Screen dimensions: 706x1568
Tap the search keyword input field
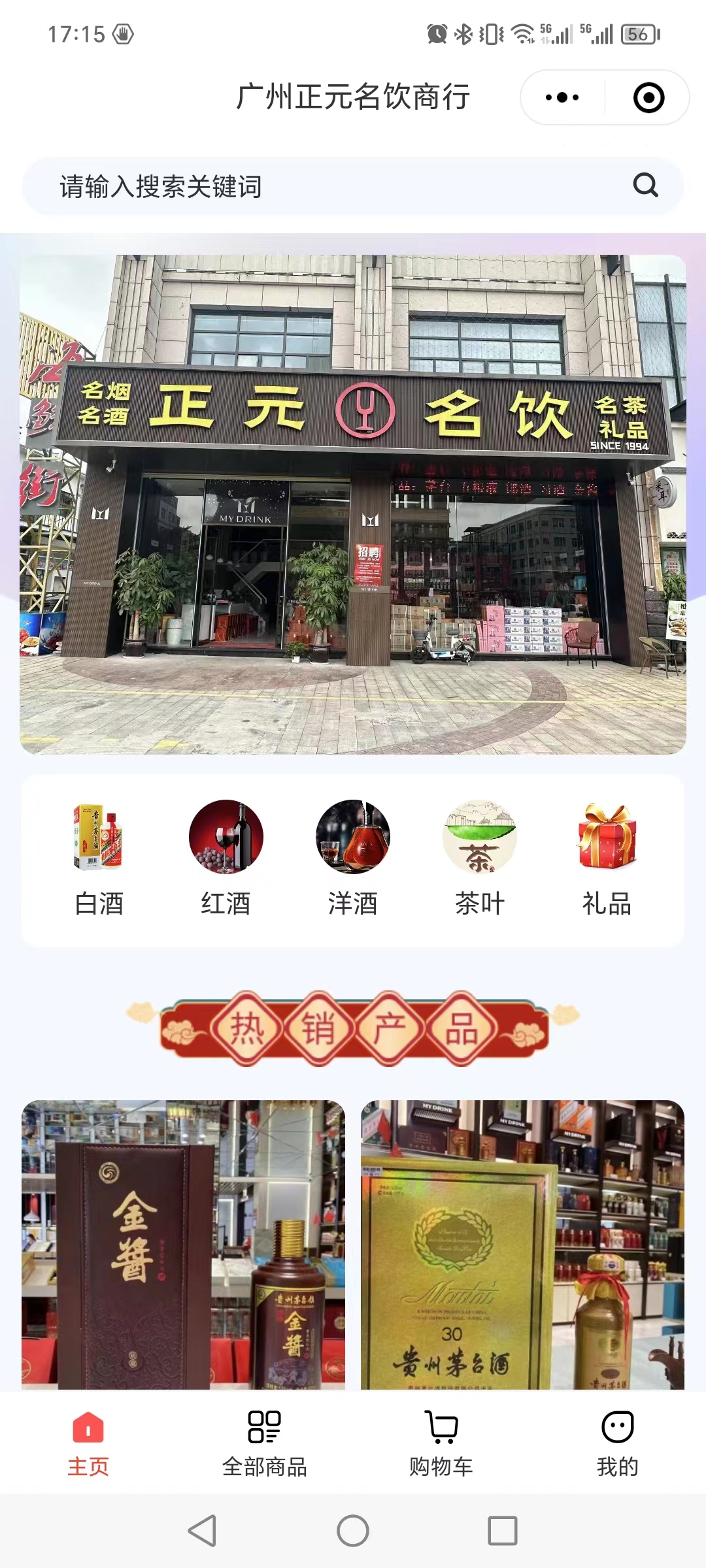tap(261, 186)
